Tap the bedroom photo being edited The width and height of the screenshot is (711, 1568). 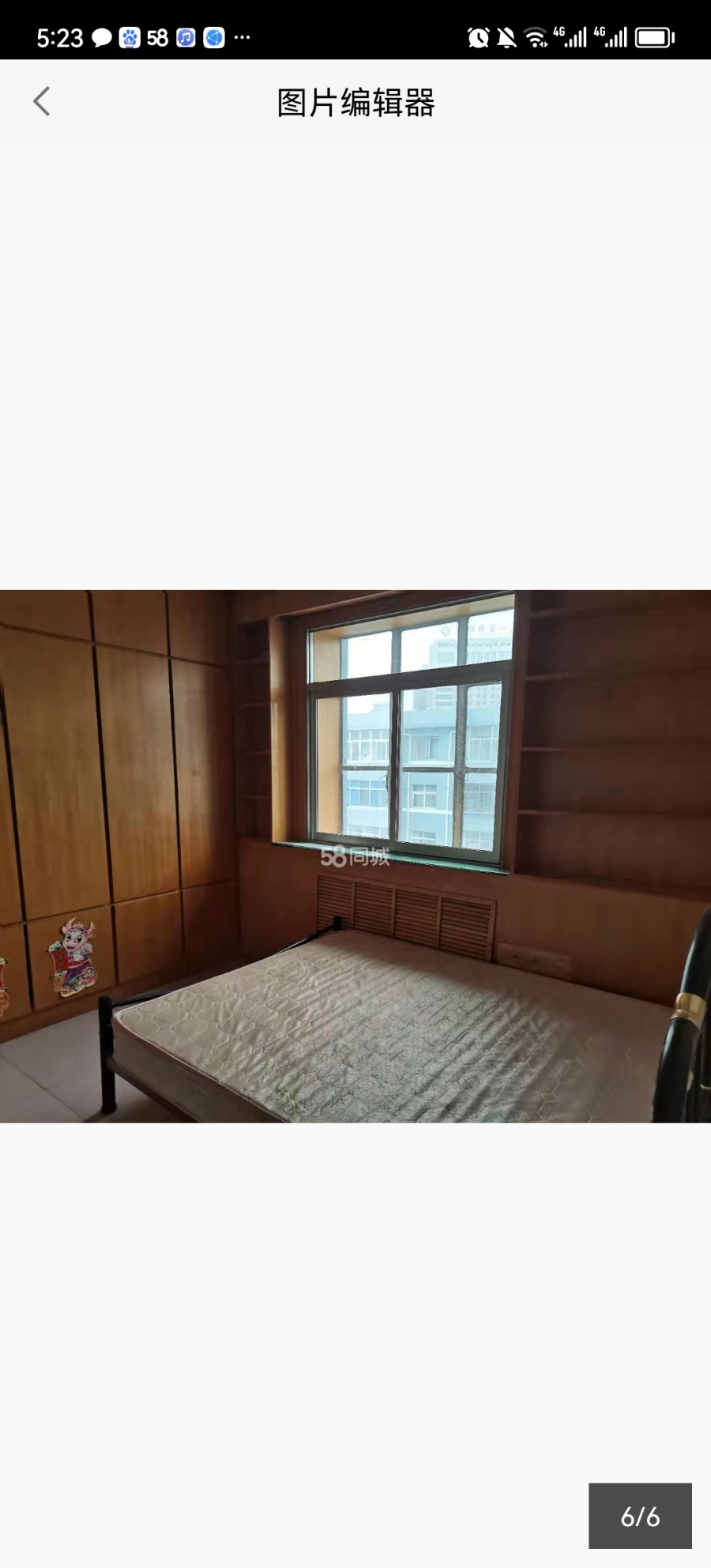(355, 855)
